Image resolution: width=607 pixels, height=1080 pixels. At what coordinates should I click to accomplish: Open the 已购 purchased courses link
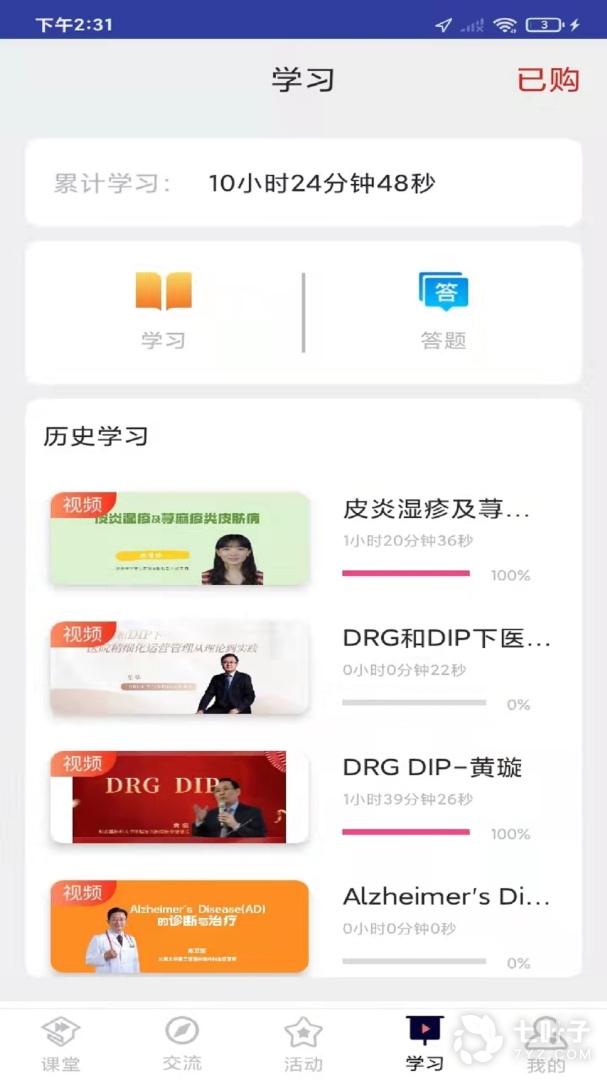pyautogui.click(x=548, y=80)
